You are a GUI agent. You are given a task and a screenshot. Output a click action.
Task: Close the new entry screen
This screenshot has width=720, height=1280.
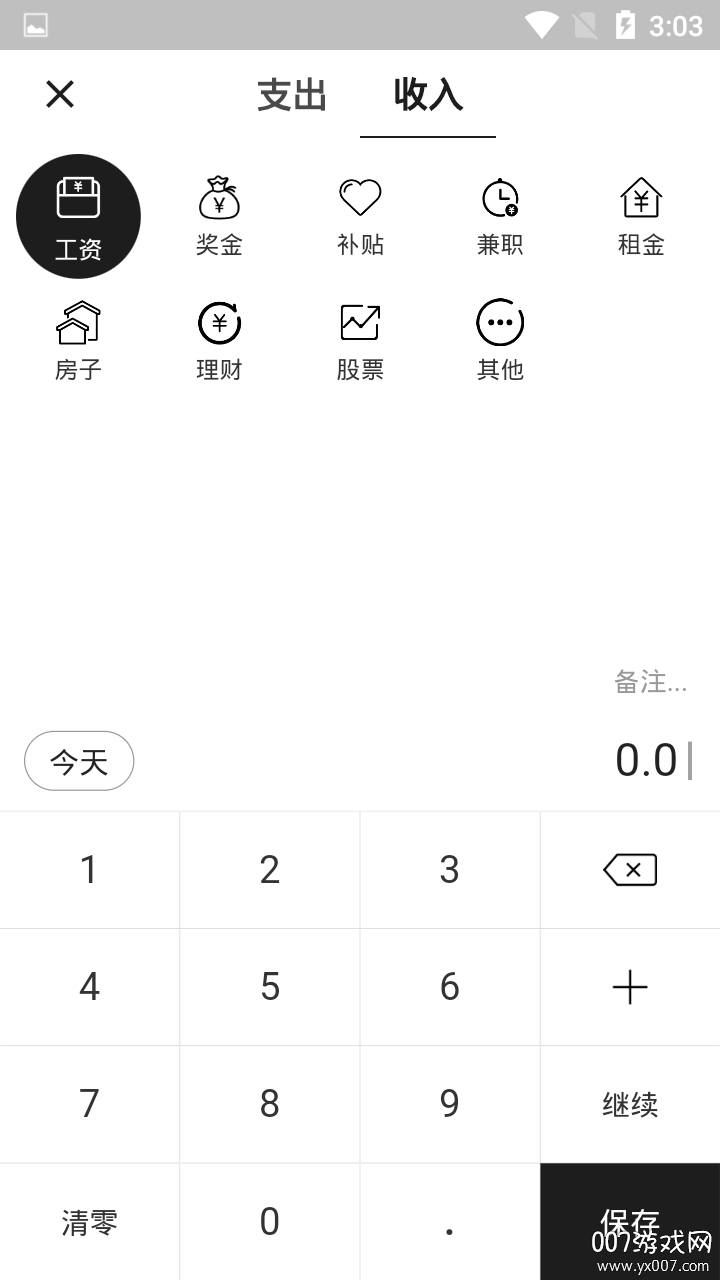(60, 95)
